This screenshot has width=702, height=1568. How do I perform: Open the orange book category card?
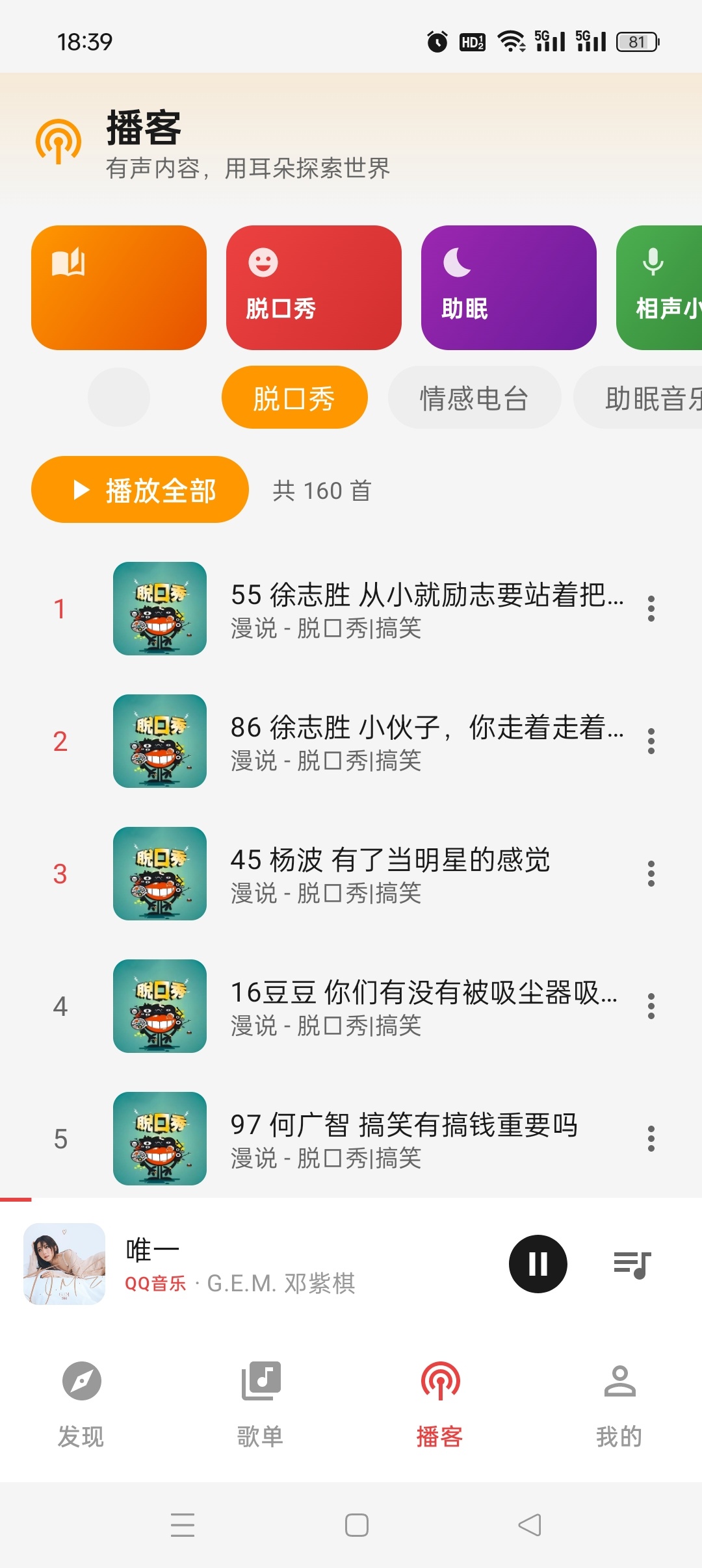pos(118,286)
